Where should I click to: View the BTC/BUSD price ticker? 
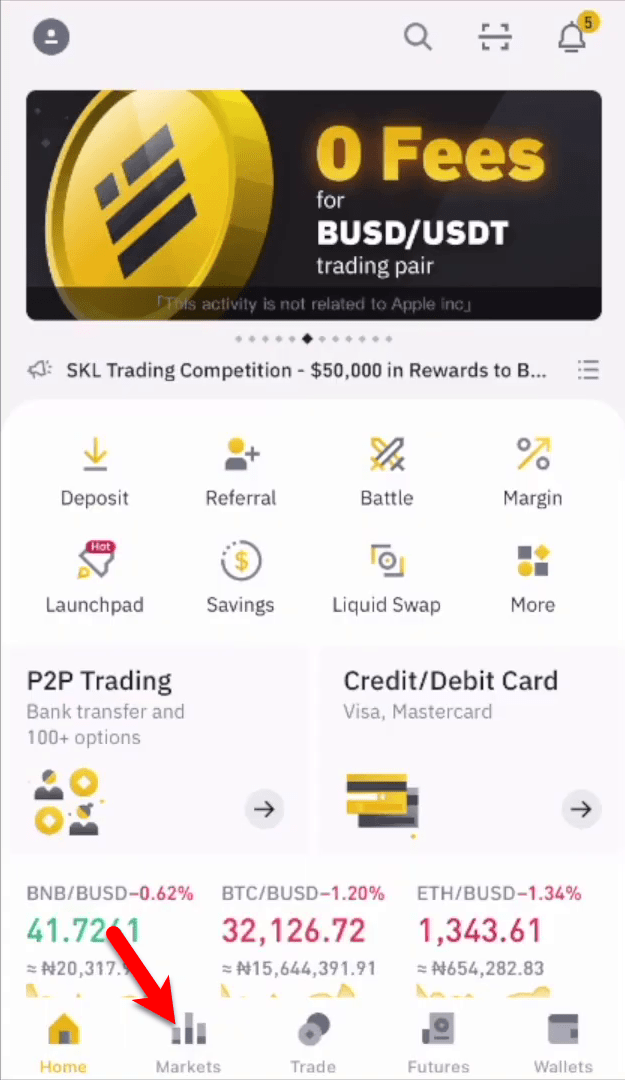[304, 939]
